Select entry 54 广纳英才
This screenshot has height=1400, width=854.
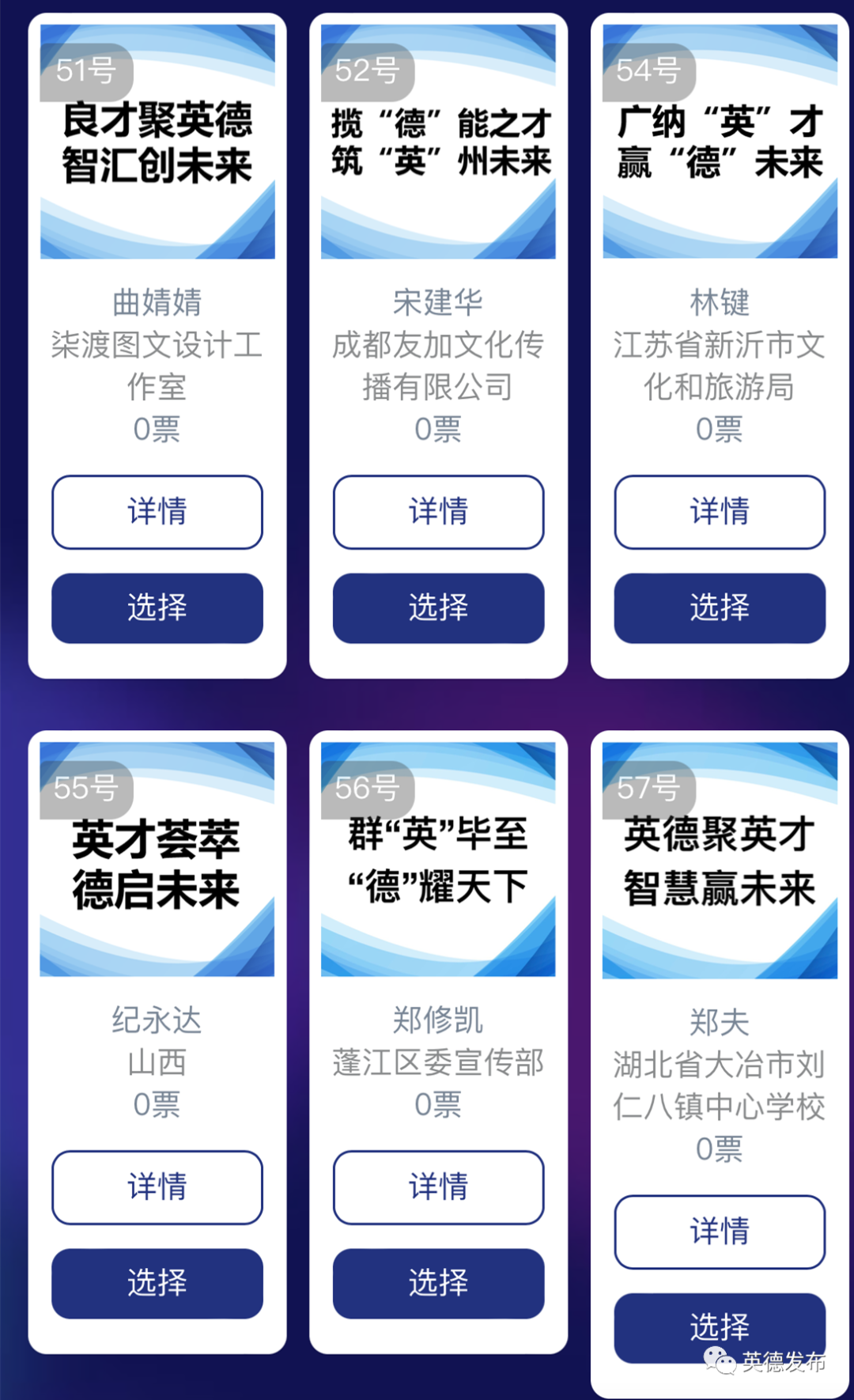click(x=720, y=607)
